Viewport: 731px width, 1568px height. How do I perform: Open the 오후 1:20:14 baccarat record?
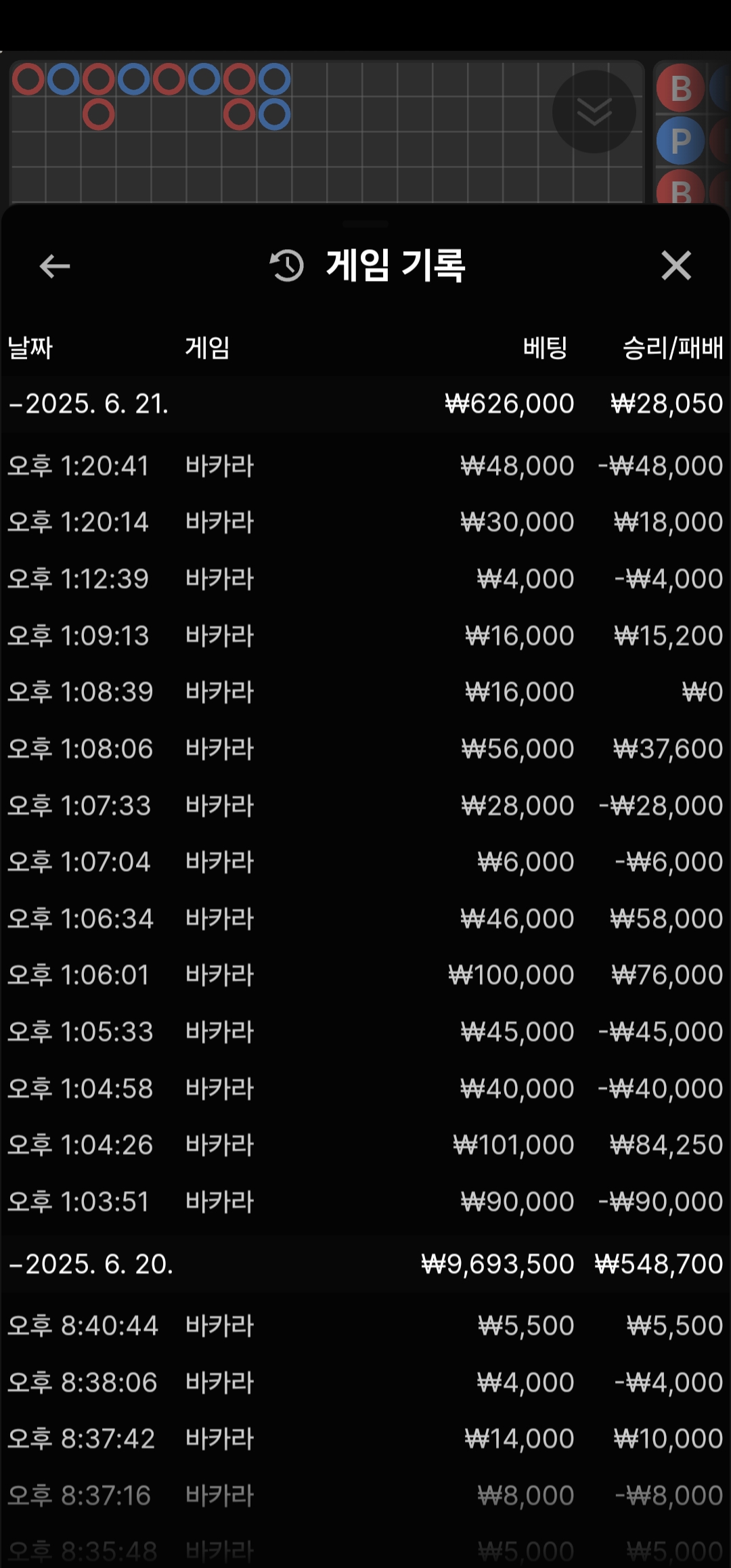pyautogui.click(x=365, y=522)
